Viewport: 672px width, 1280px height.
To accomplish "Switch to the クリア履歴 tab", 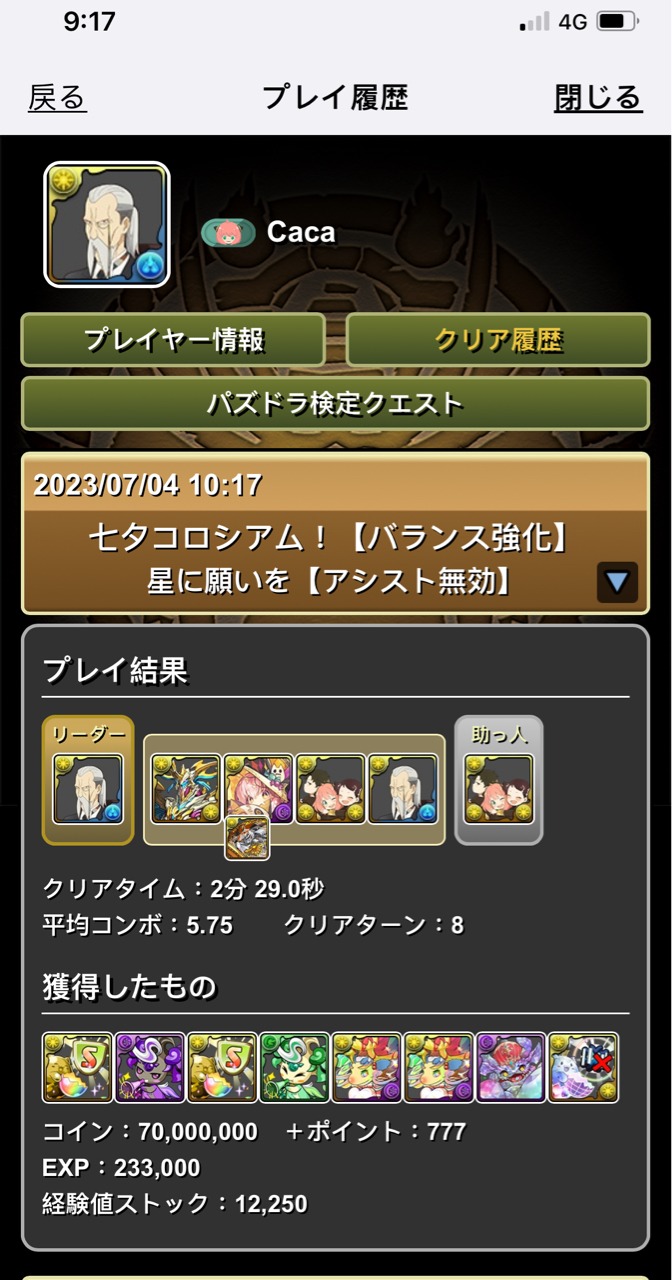I will pyautogui.click(x=498, y=340).
